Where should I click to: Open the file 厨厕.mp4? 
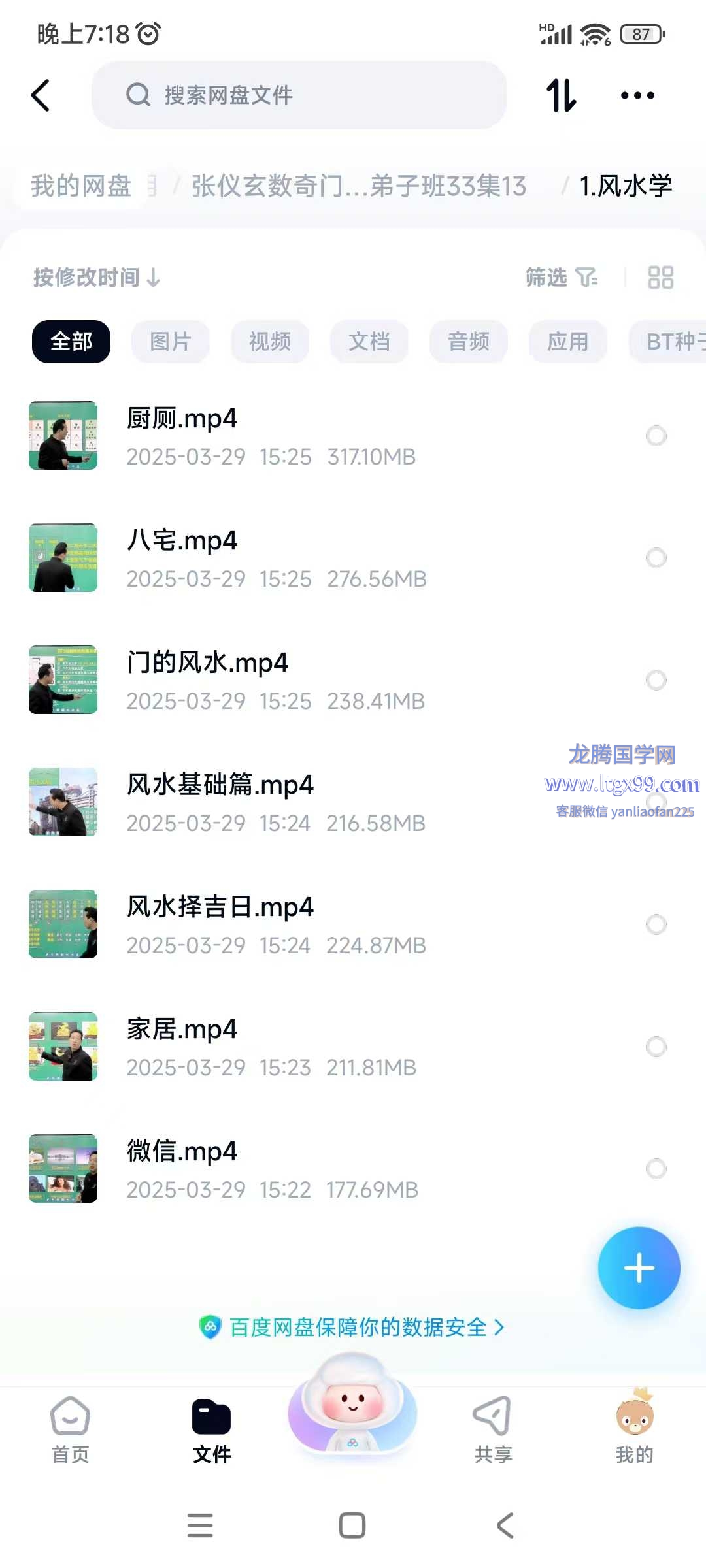click(x=182, y=419)
